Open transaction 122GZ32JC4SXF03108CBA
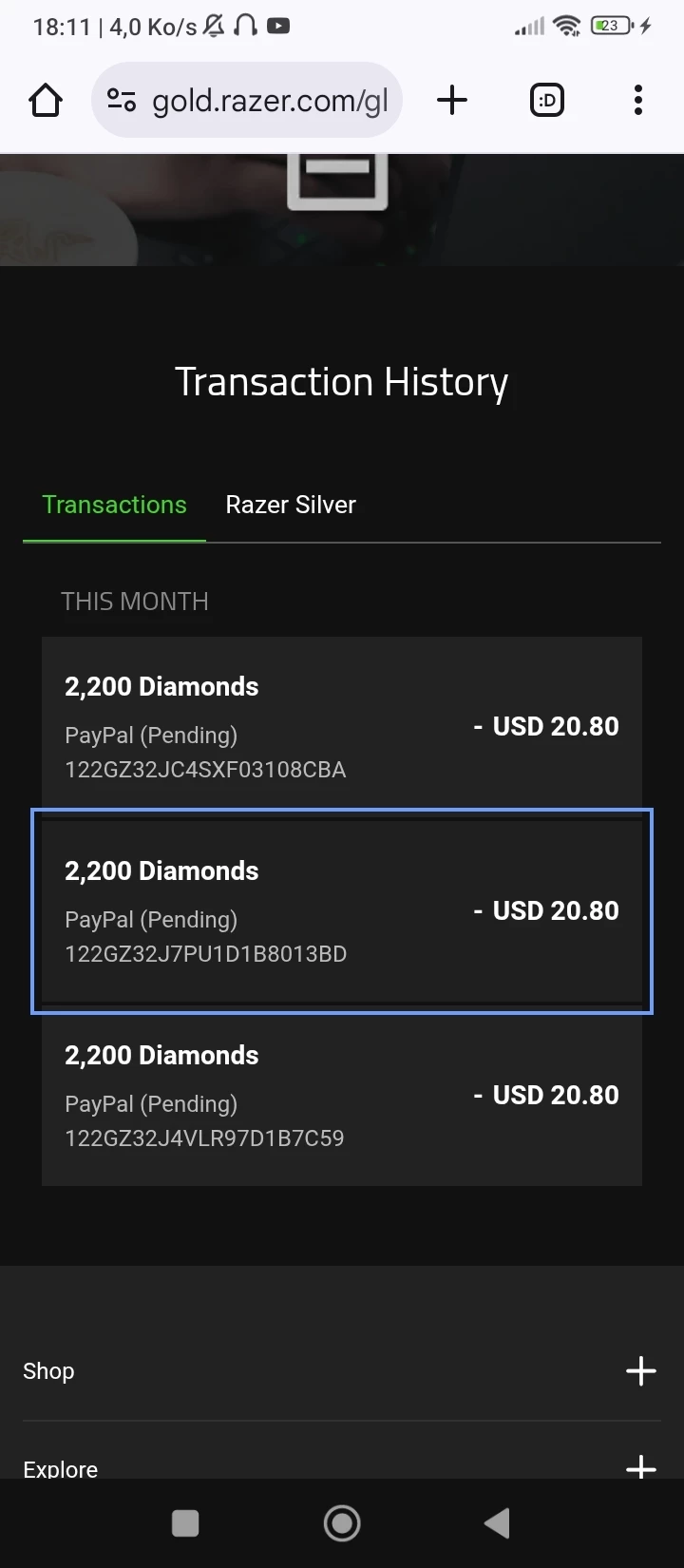Image resolution: width=684 pixels, height=1568 pixels. point(342,727)
